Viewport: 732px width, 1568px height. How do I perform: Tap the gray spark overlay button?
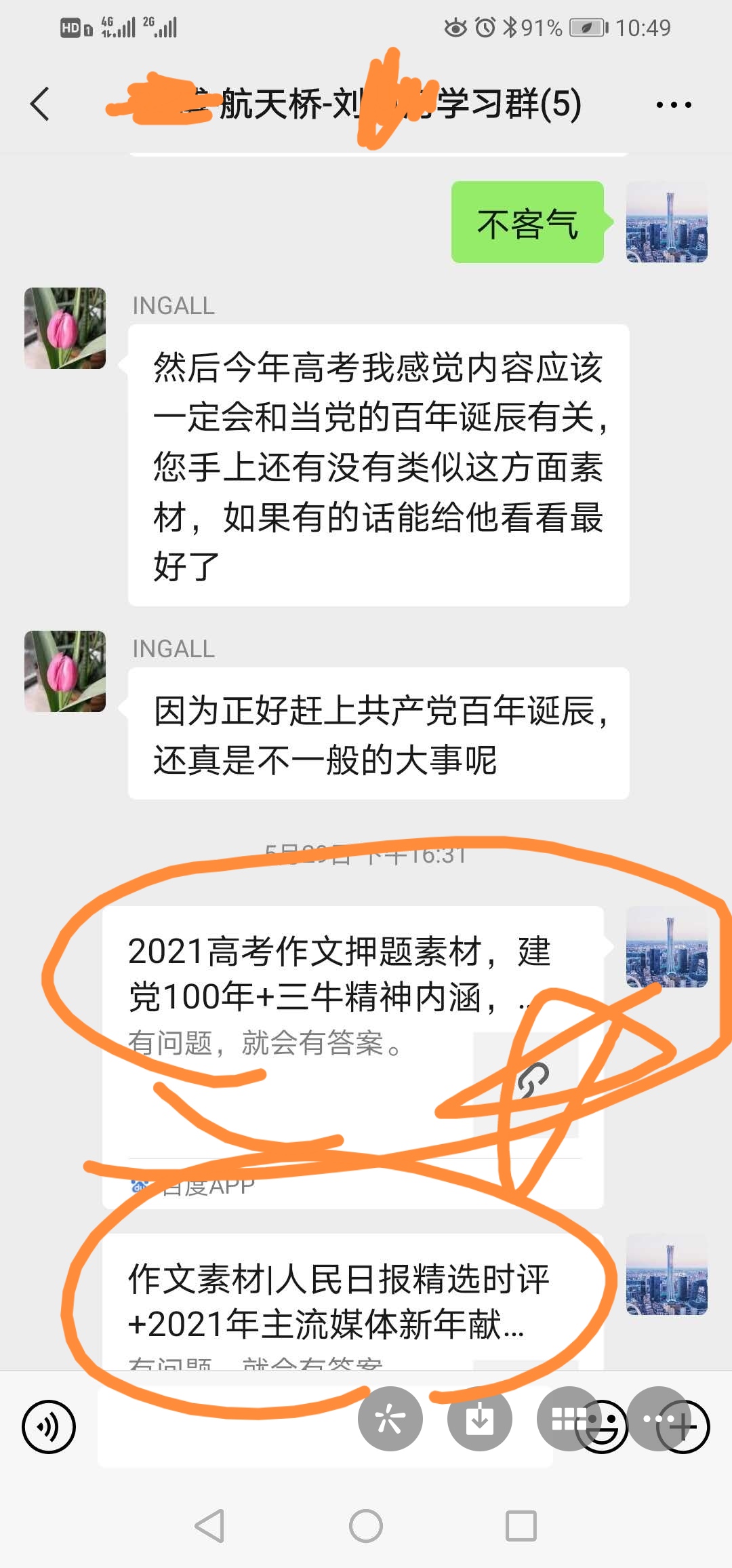pos(390,1418)
